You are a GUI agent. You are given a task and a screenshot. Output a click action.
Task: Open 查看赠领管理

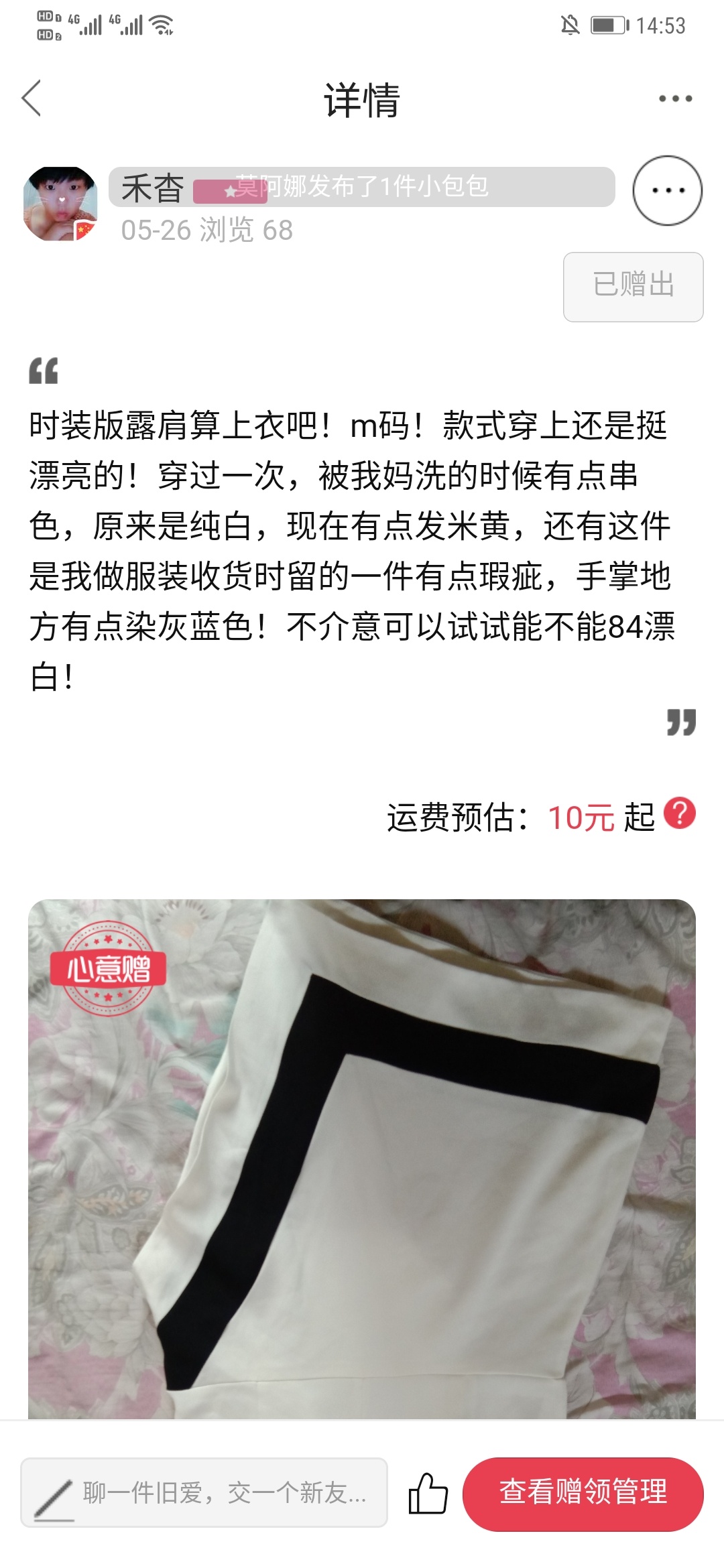point(583,1492)
